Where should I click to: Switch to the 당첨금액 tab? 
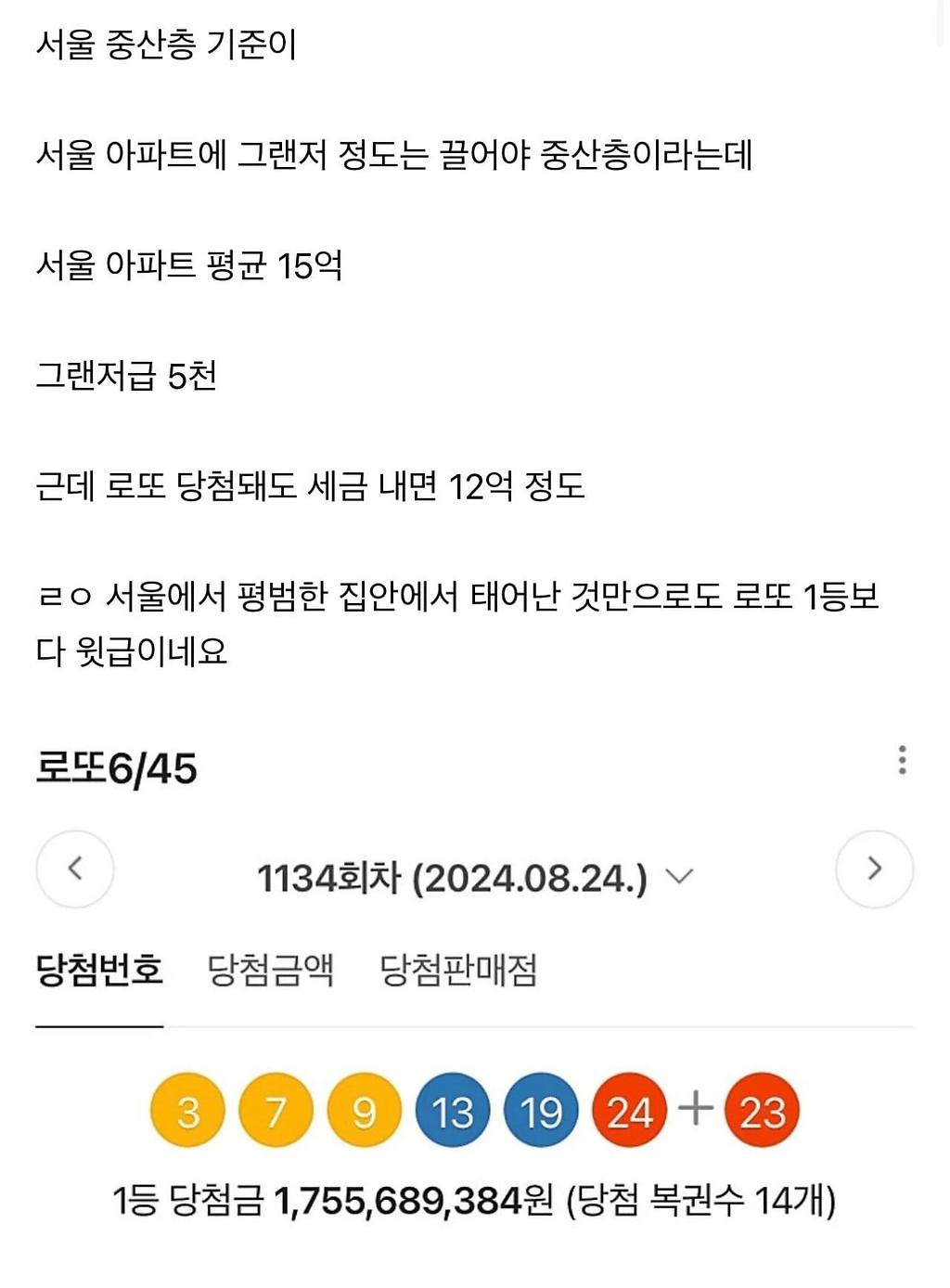click(269, 970)
